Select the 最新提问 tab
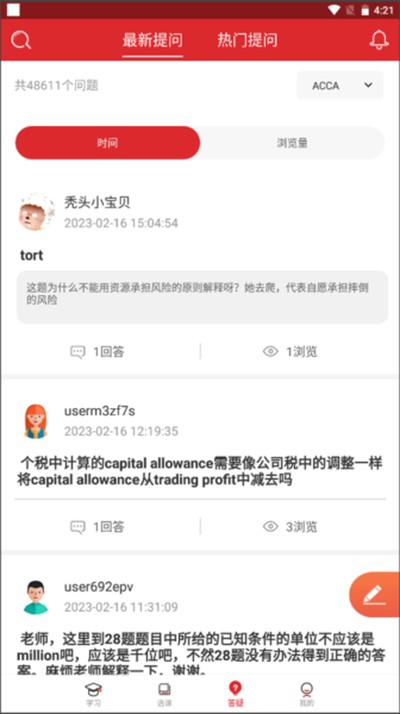 (x=153, y=40)
